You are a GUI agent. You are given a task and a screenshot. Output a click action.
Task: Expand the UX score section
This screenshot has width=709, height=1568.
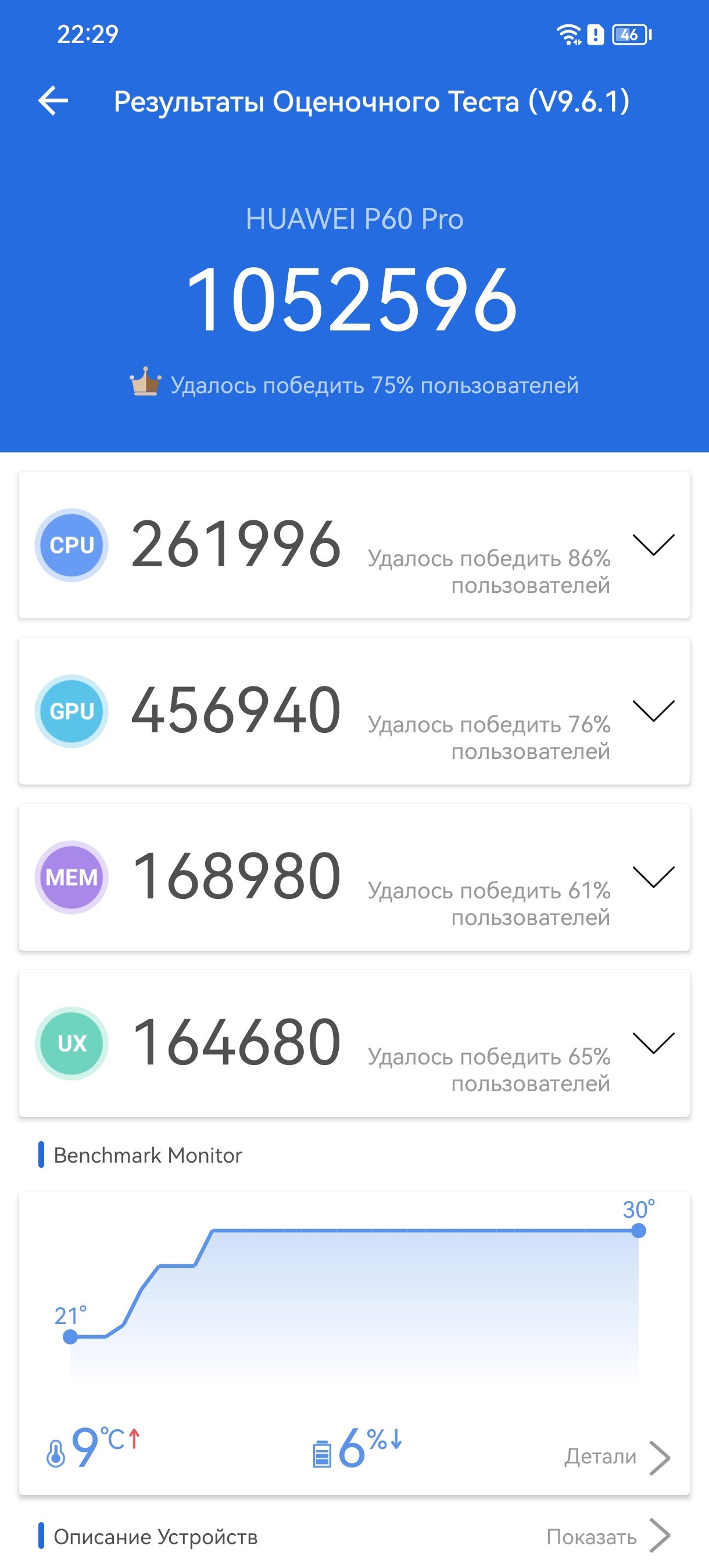(x=653, y=1042)
